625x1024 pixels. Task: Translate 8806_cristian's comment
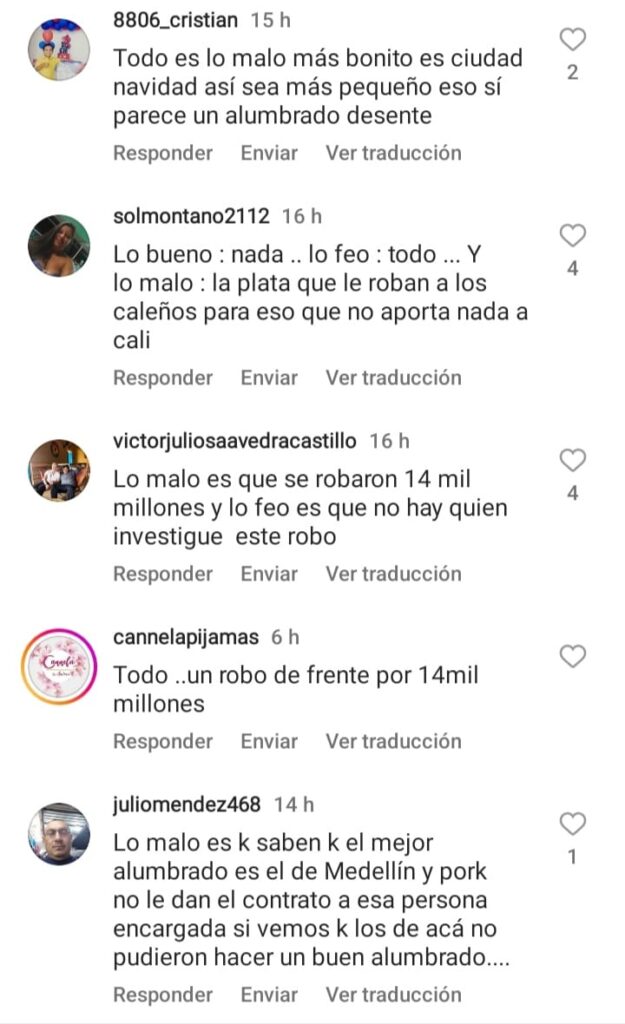tap(393, 153)
